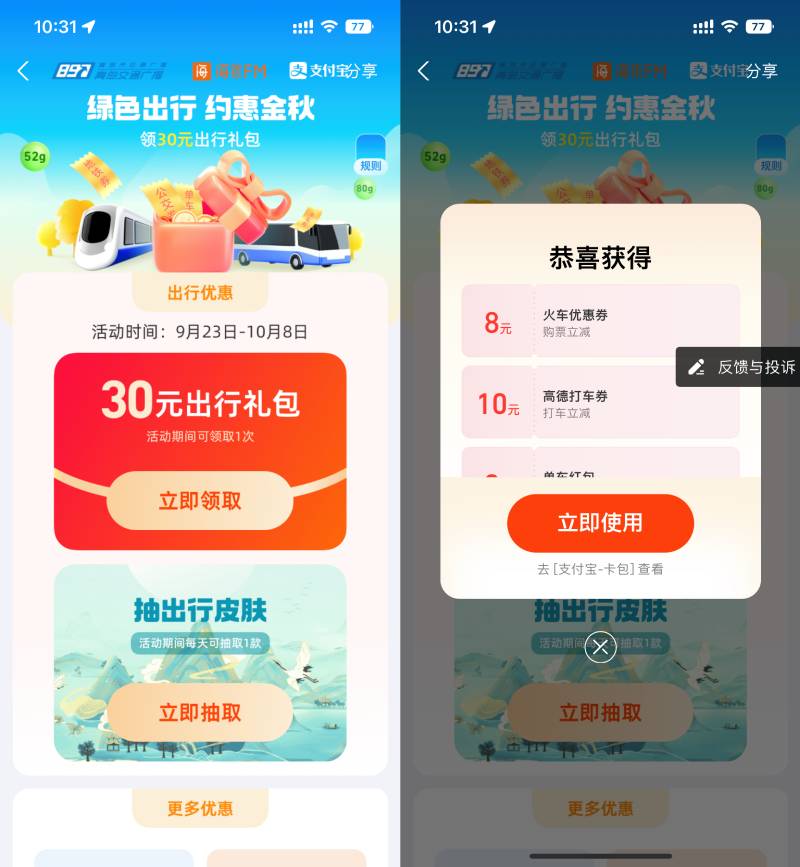800x867 pixels.
Task: Tap the back arrow to exit the activity page
Action: 22,71
